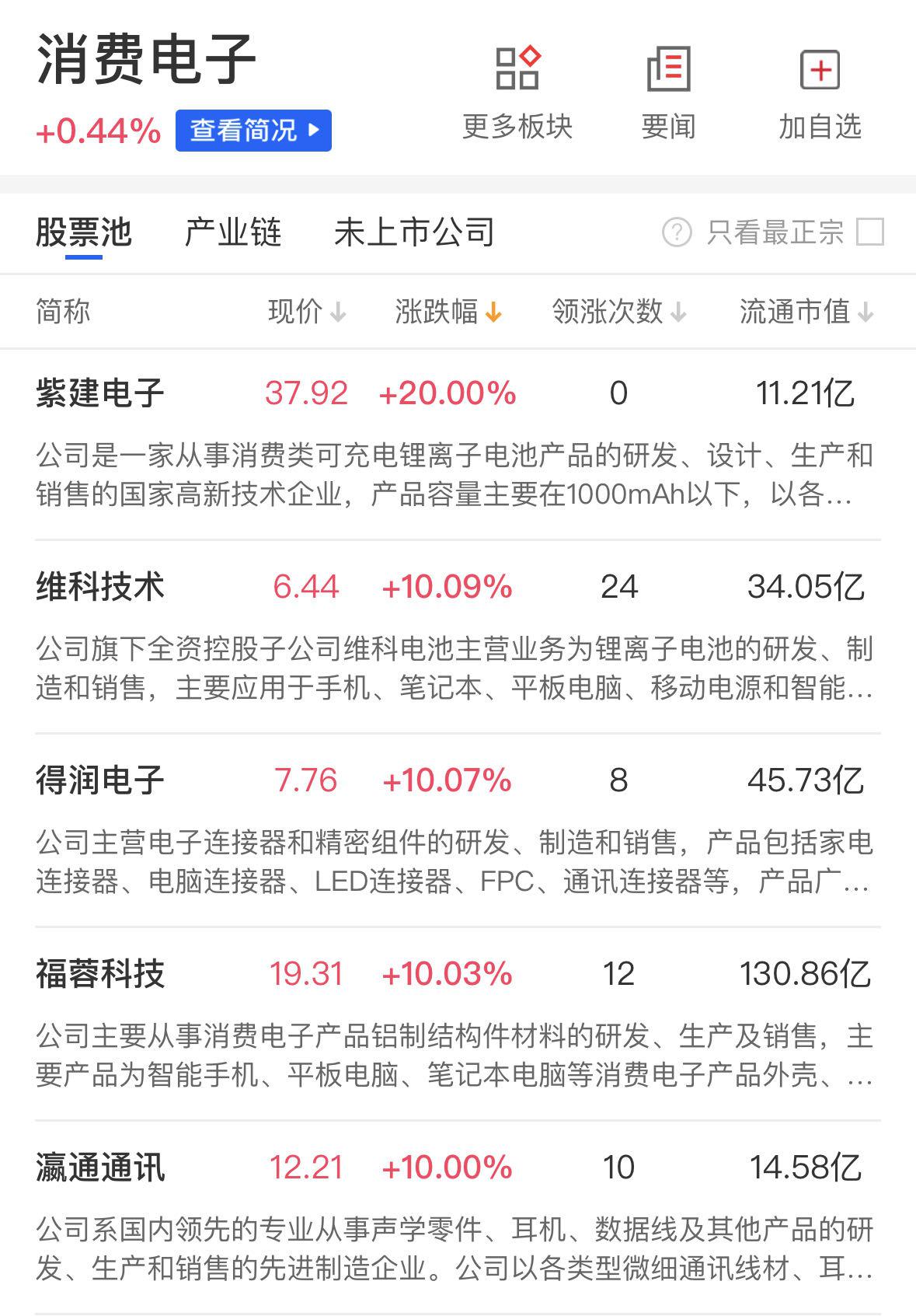Click the 查看简况 button
This screenshot has height=1316, width=916.
click(253, 131)
